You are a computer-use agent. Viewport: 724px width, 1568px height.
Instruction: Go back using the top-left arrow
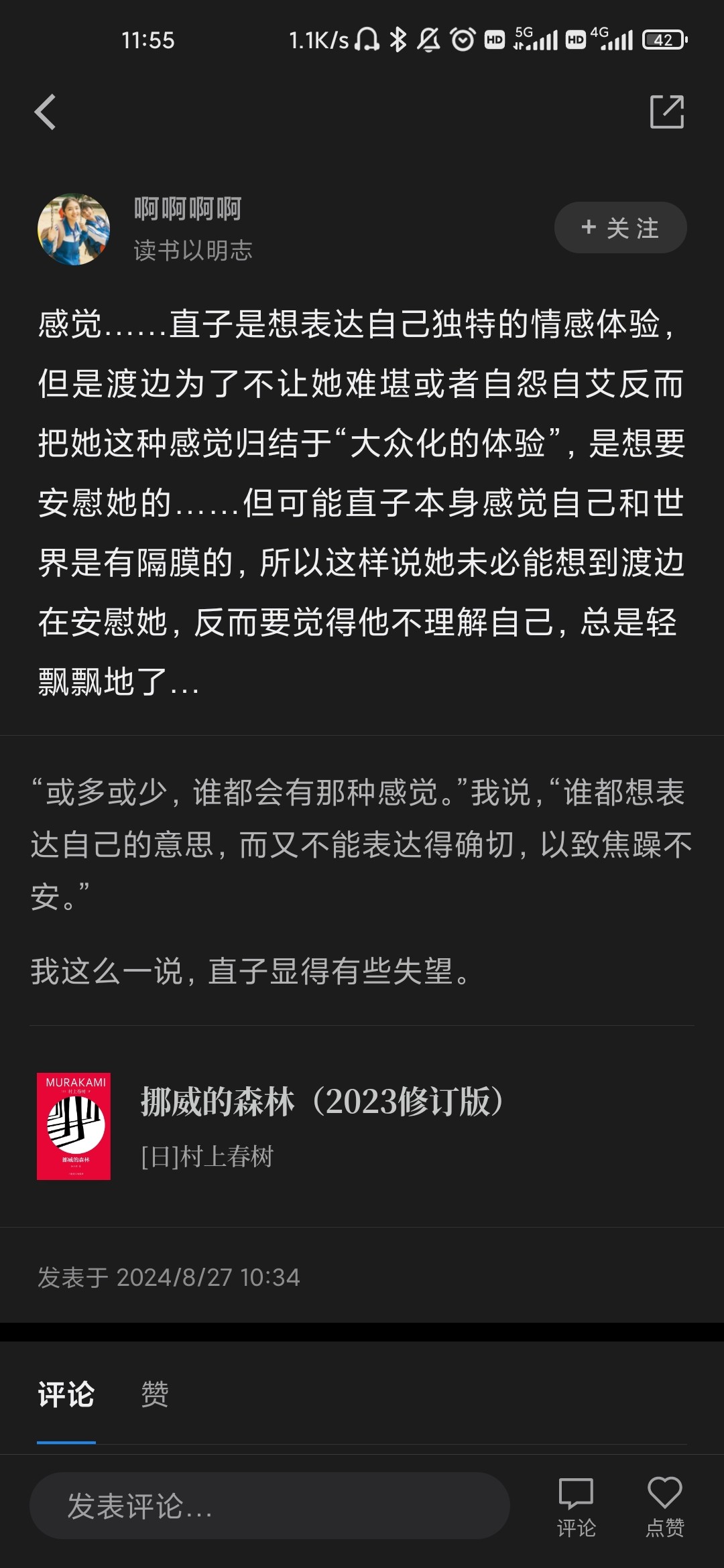(45, 112)
